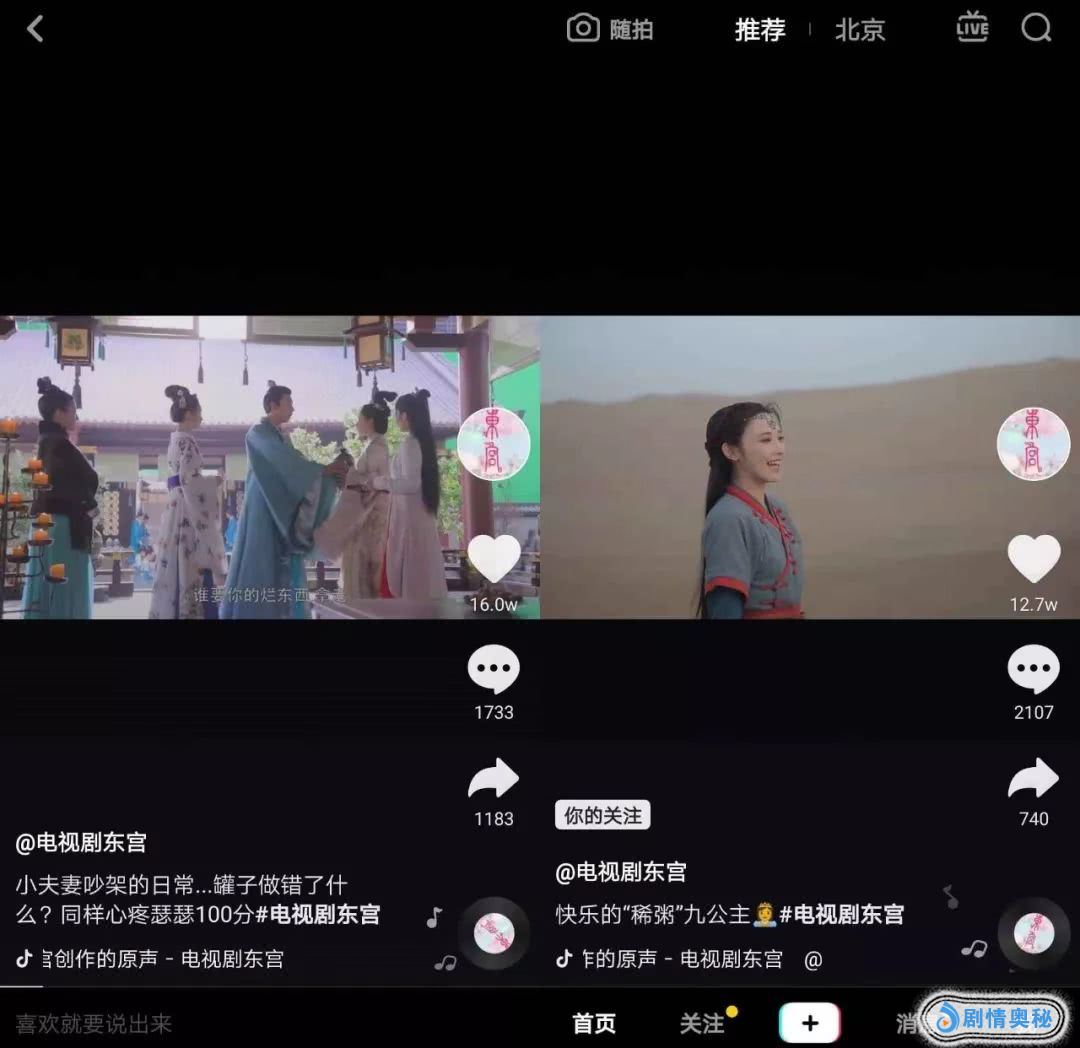Create a new video with plus button

[810, 1023]
